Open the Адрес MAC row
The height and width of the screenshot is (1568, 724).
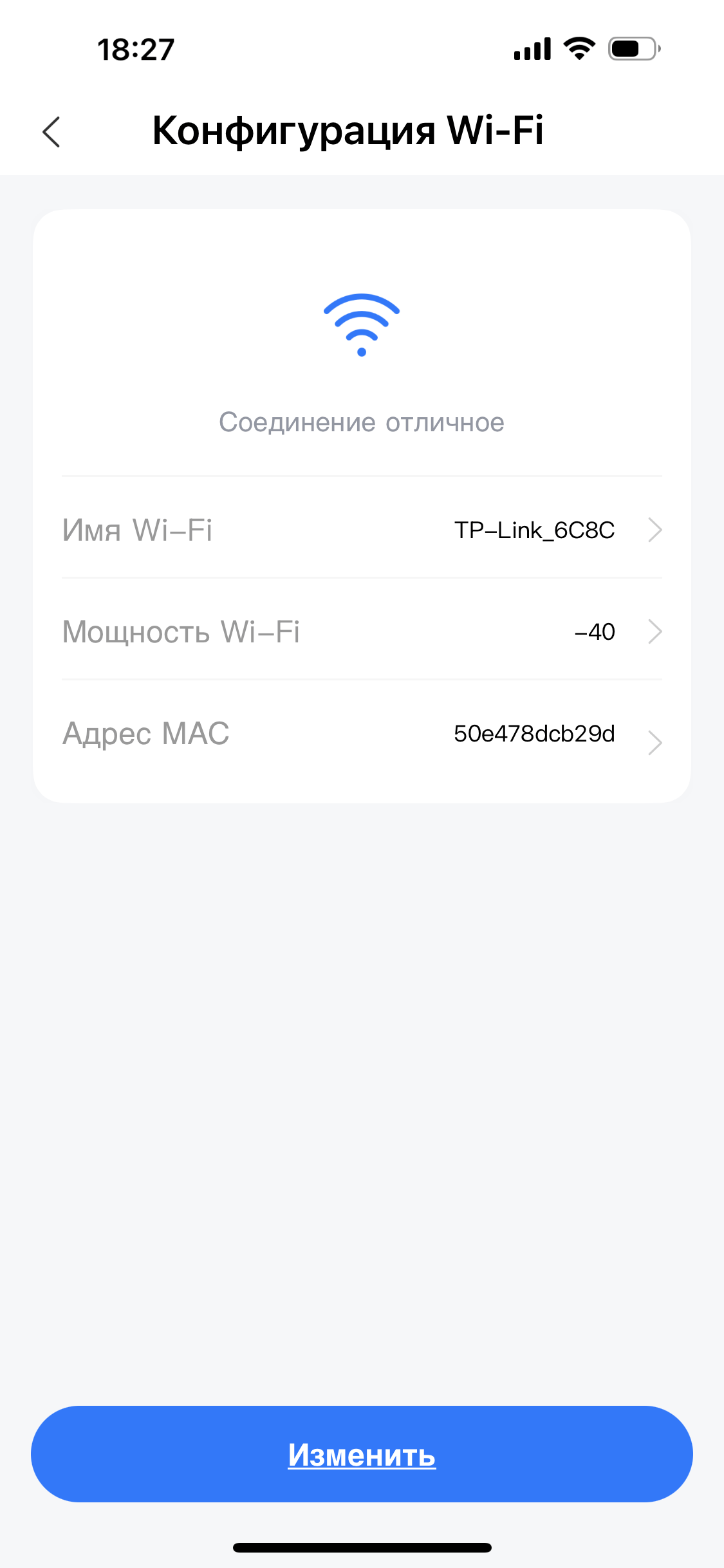pos(362,734)
